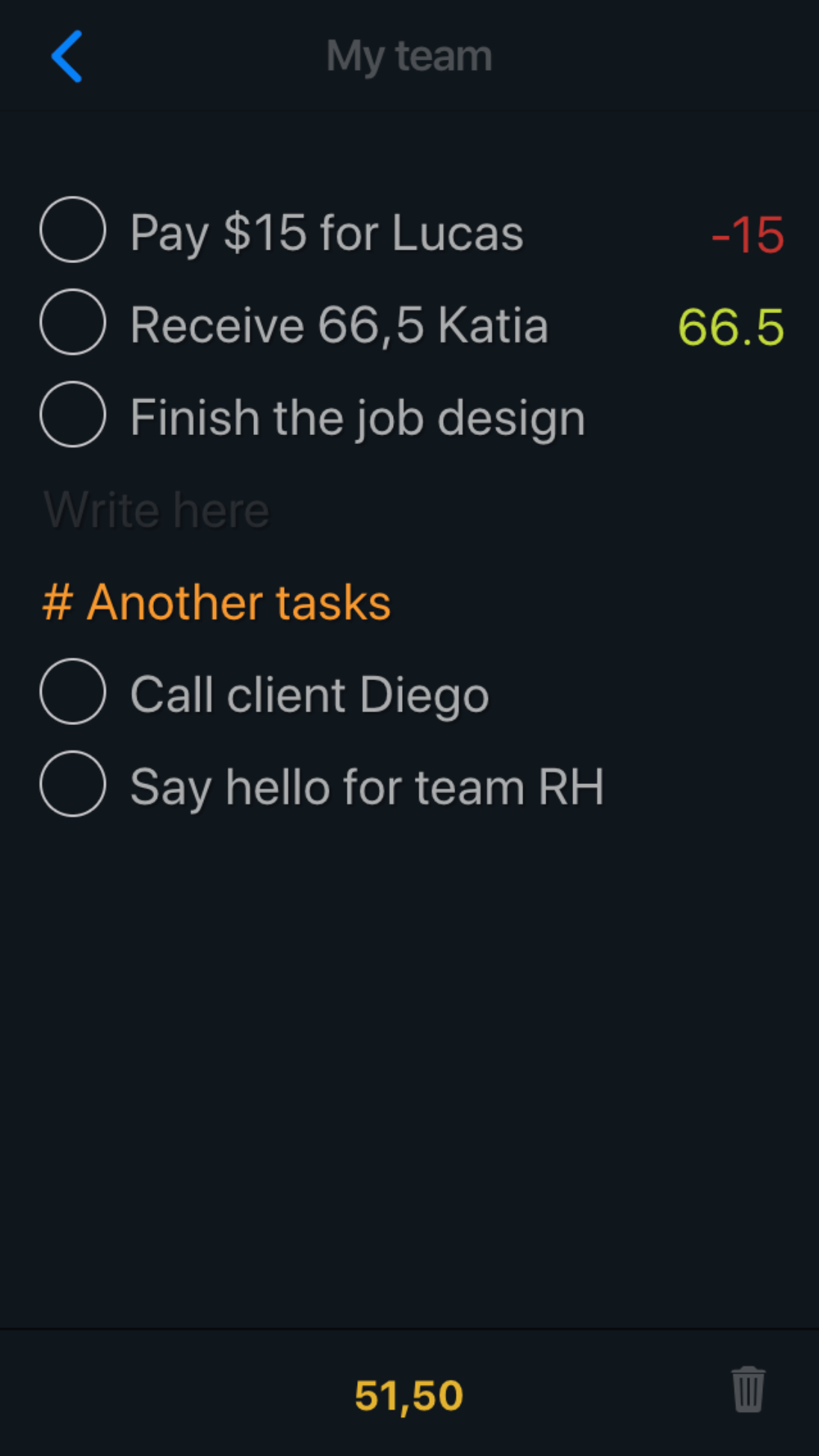Check off Pay $15 for Lucas

click(x=72, y=229)
